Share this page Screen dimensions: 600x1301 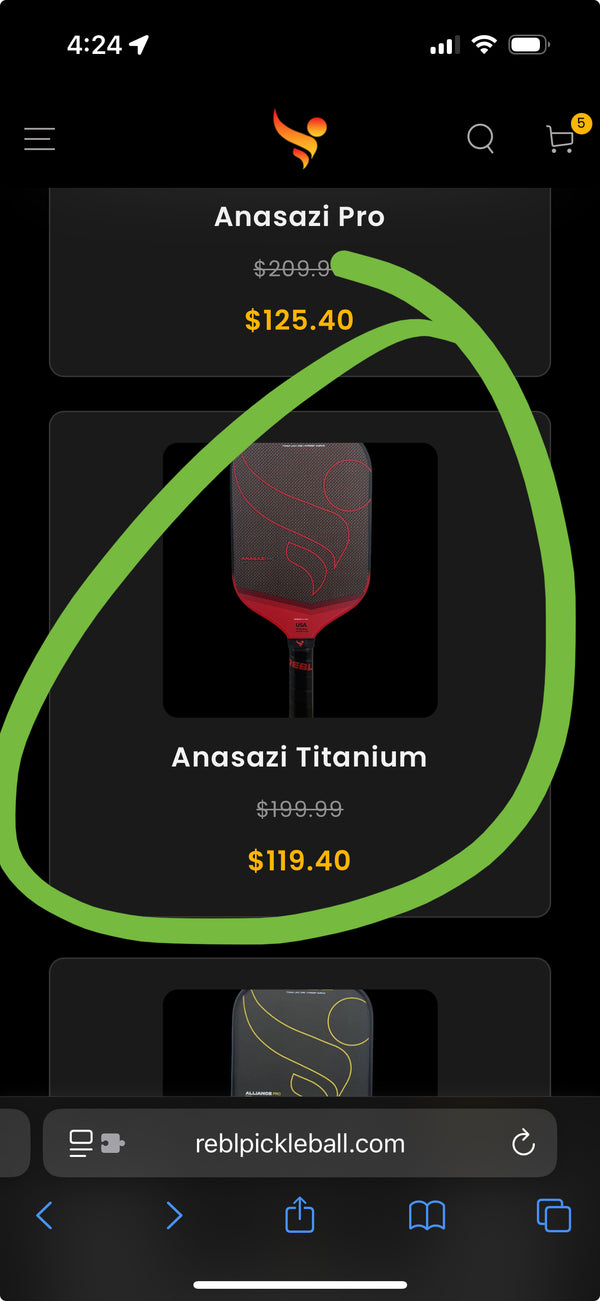tap(300, 1215)
